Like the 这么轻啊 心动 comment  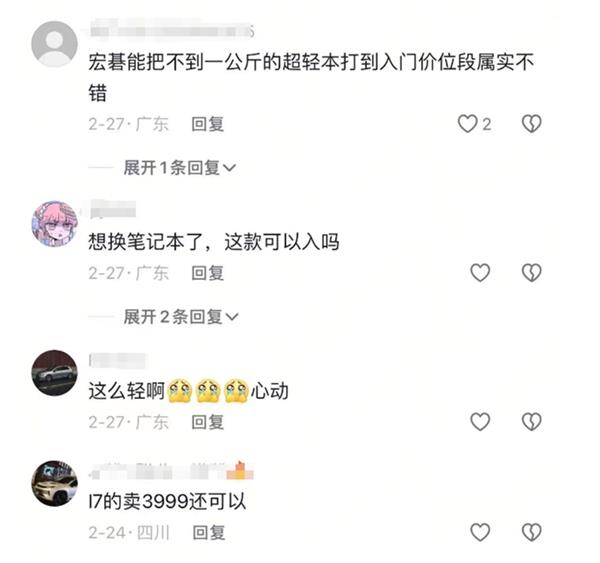pyautogui.click(x=480, y=422)
